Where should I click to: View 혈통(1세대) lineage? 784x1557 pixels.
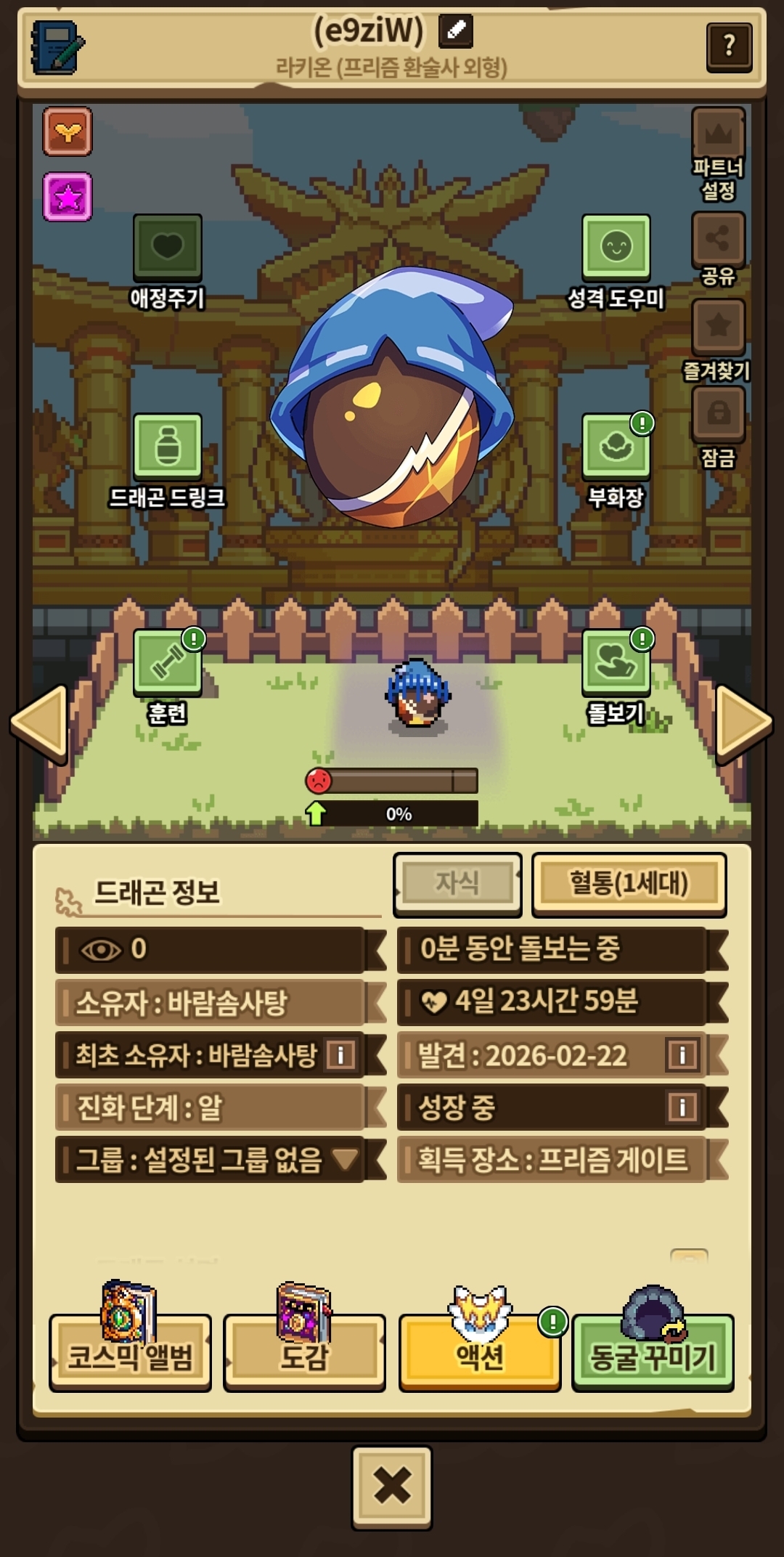[x=629, y=883]
